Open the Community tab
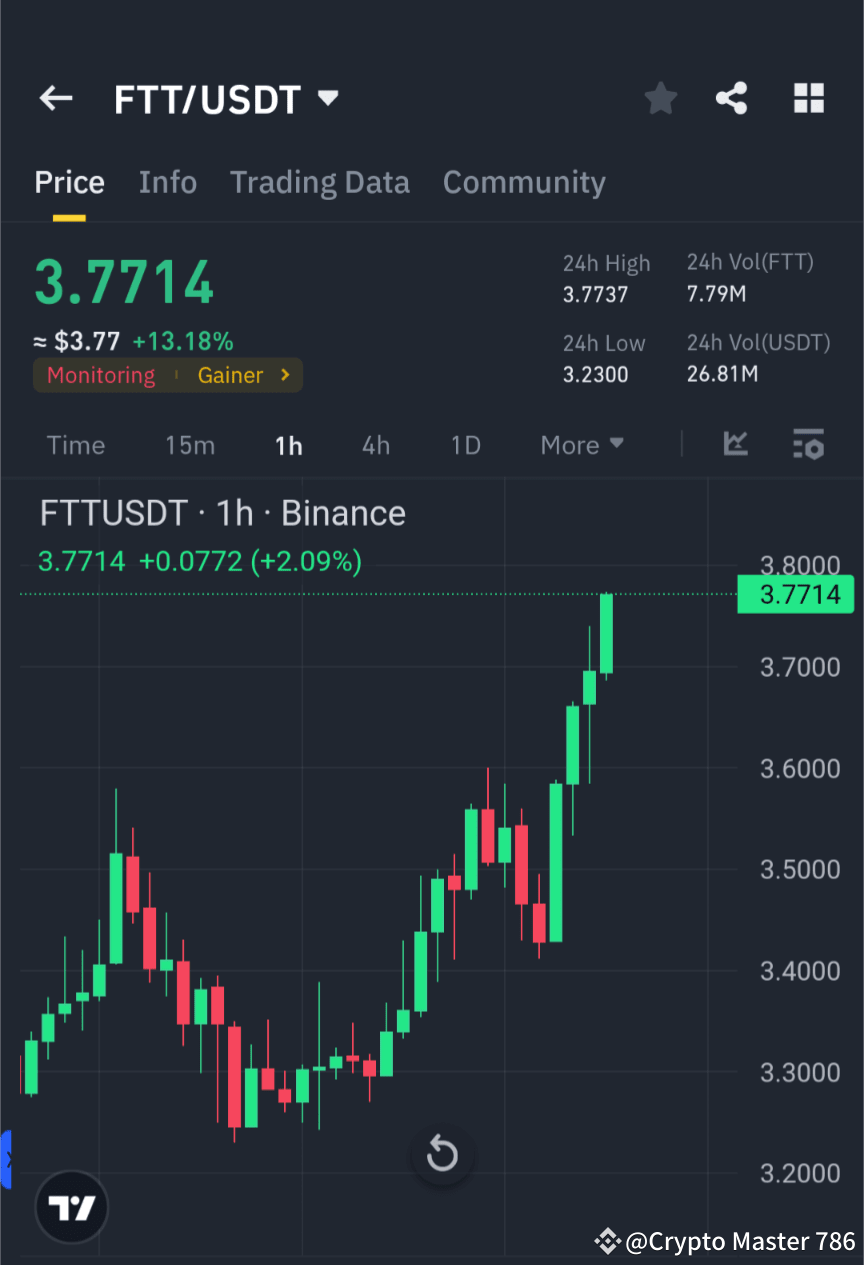The width and height of the screenshot is (864, 1265). 524,182
